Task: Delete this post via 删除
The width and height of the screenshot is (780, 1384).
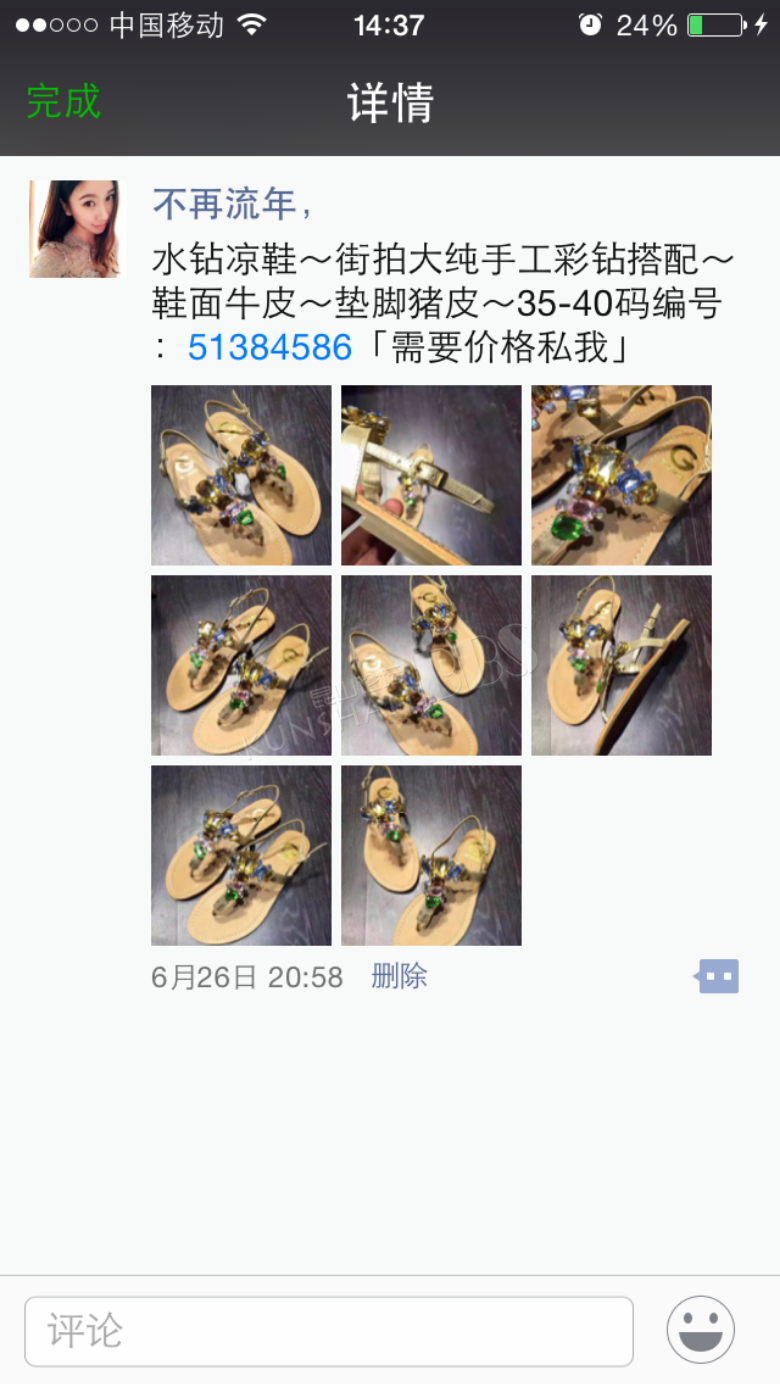Action: point(399,976)
